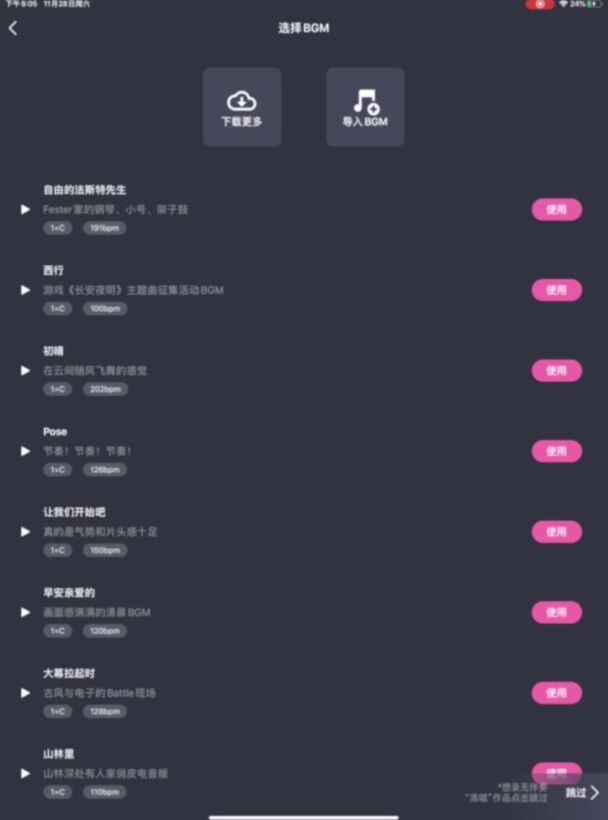The width and height of the screenshot is (608, 820).
Task: Use the 早安亲爱的 track
Action: pyautogui.click(x=556, y=612)
